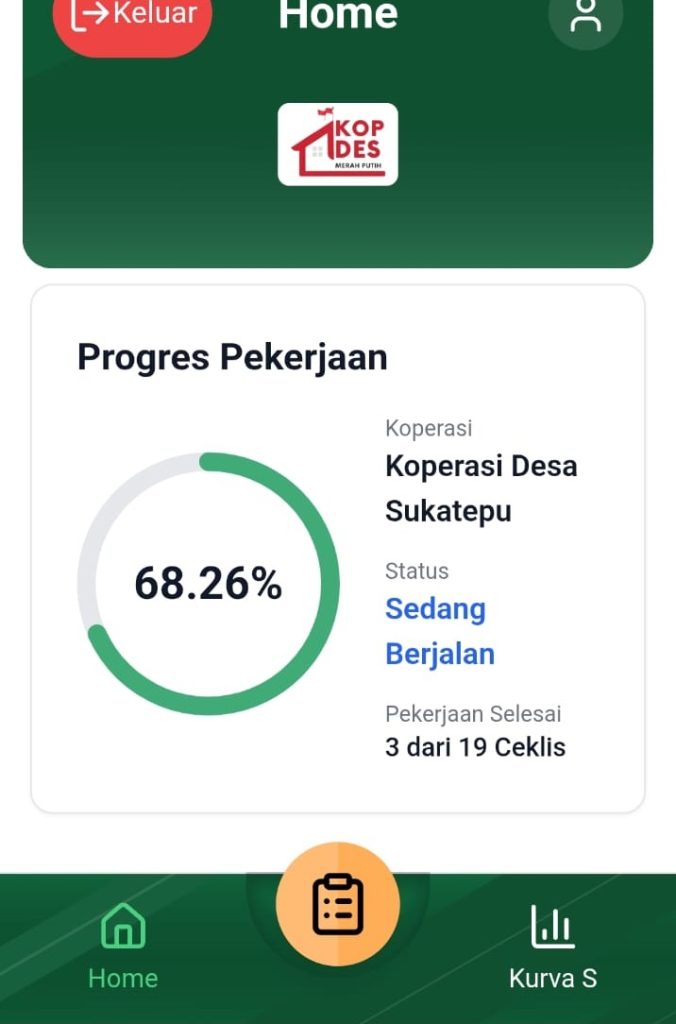
Task: Switch to the Kurva S tab
Action: coord(553,946)
